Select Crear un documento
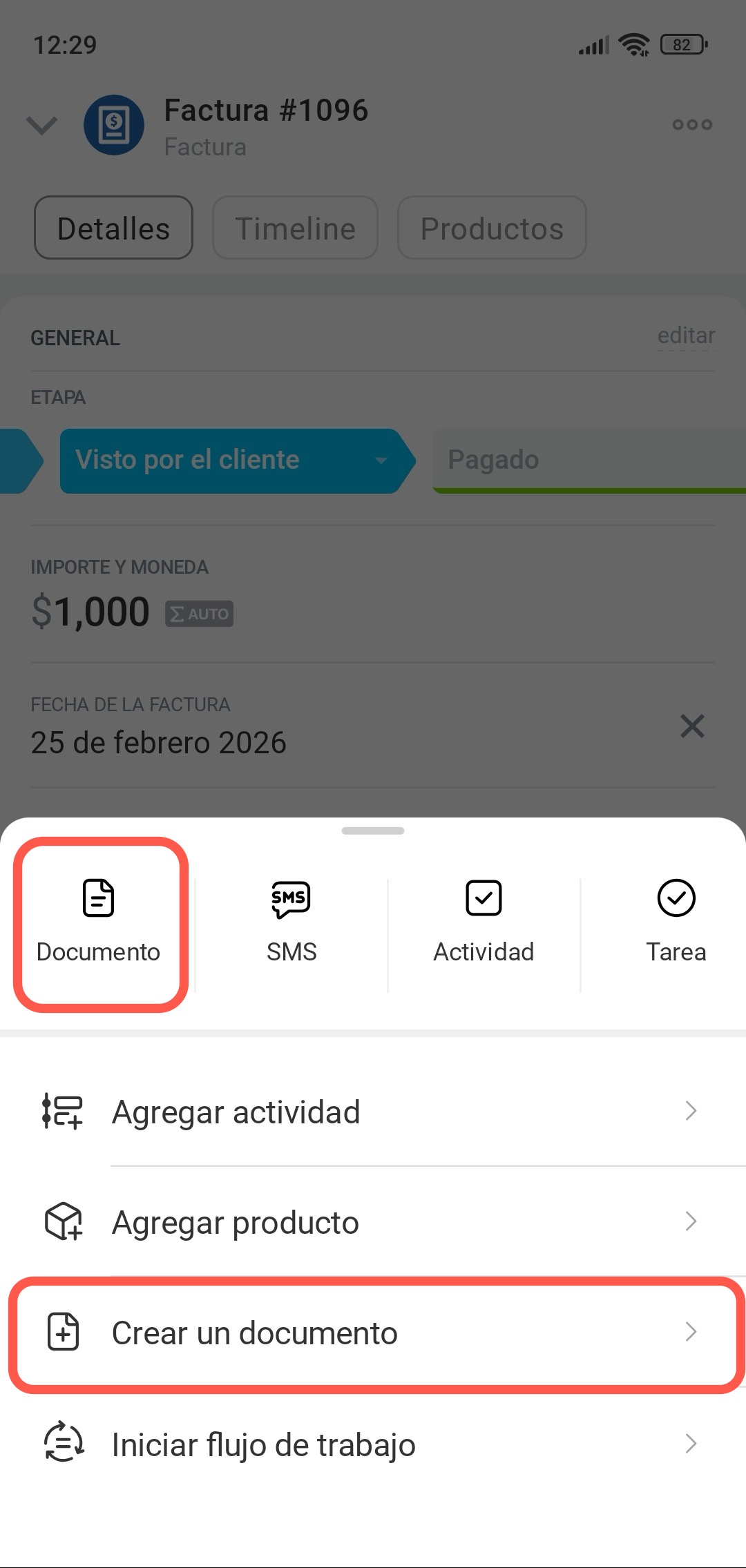The width and height of the screenshot is (746, 1568). point(373,1333)
